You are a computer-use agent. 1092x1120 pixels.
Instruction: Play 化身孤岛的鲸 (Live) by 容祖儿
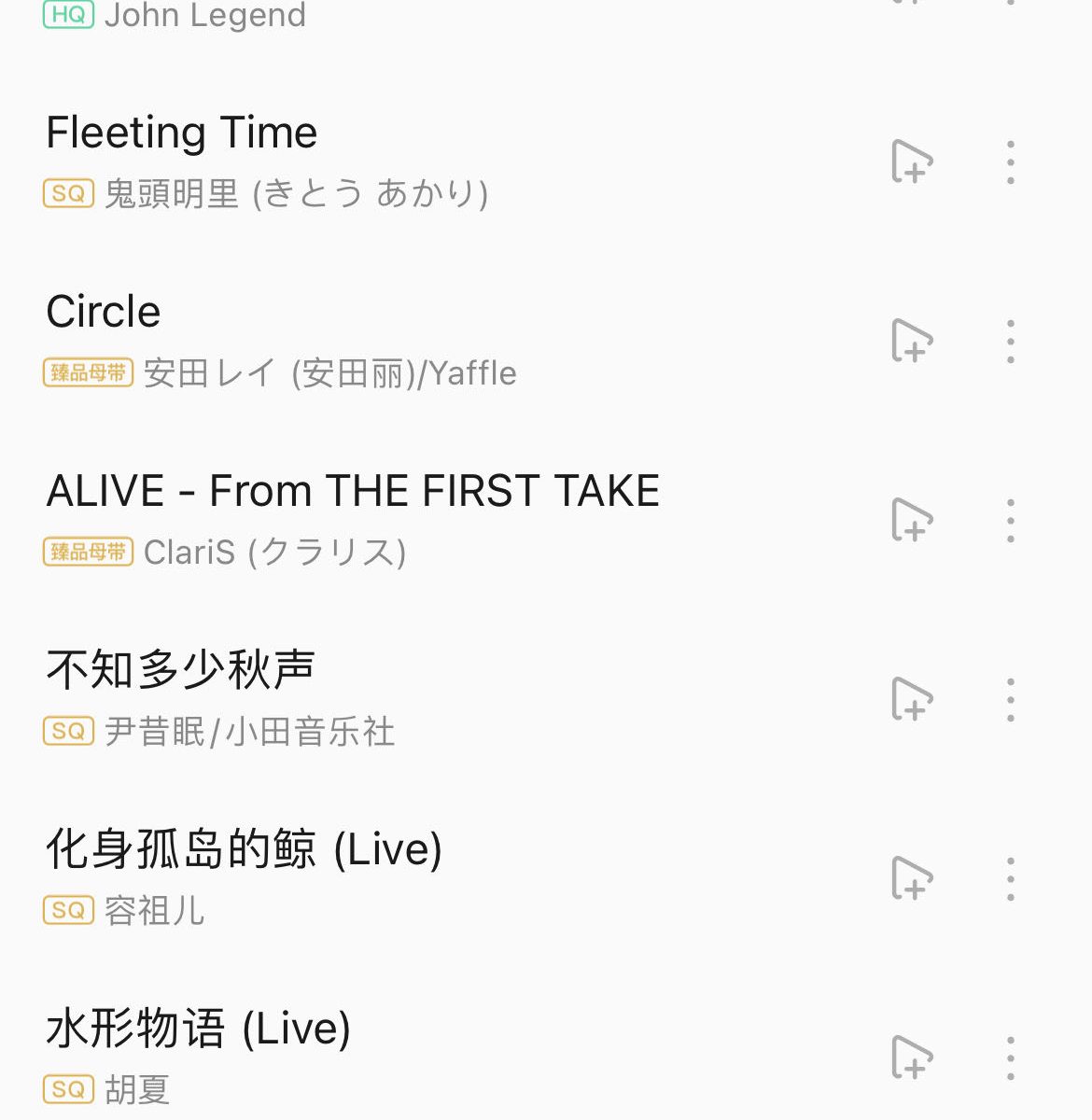click(x=244, y=850)
